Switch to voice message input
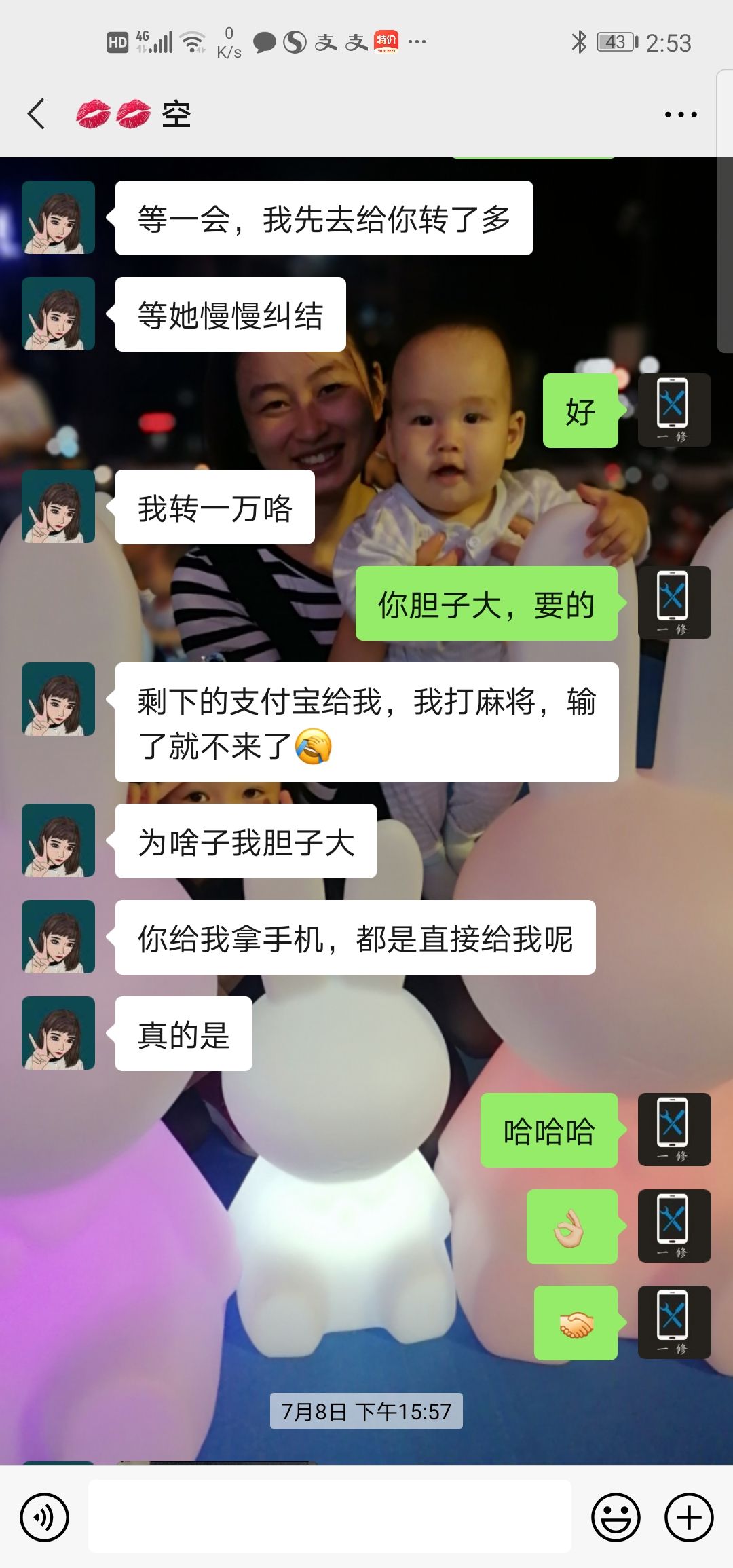 click(x=45, y=1517)
